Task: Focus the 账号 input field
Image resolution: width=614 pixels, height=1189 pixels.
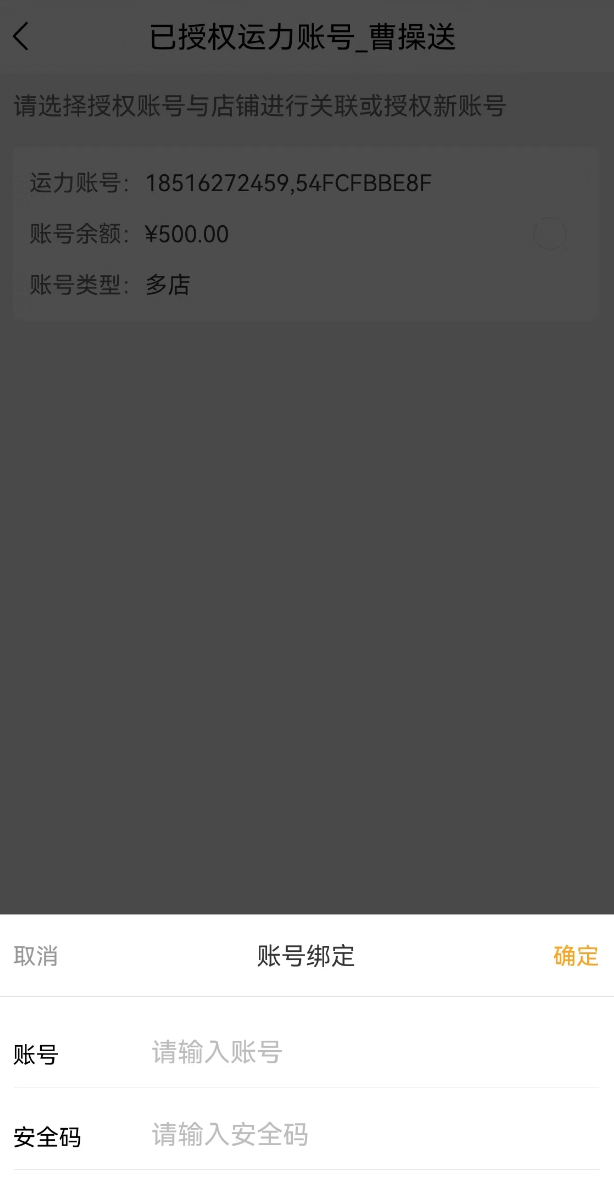Action: pos(374,1053)
